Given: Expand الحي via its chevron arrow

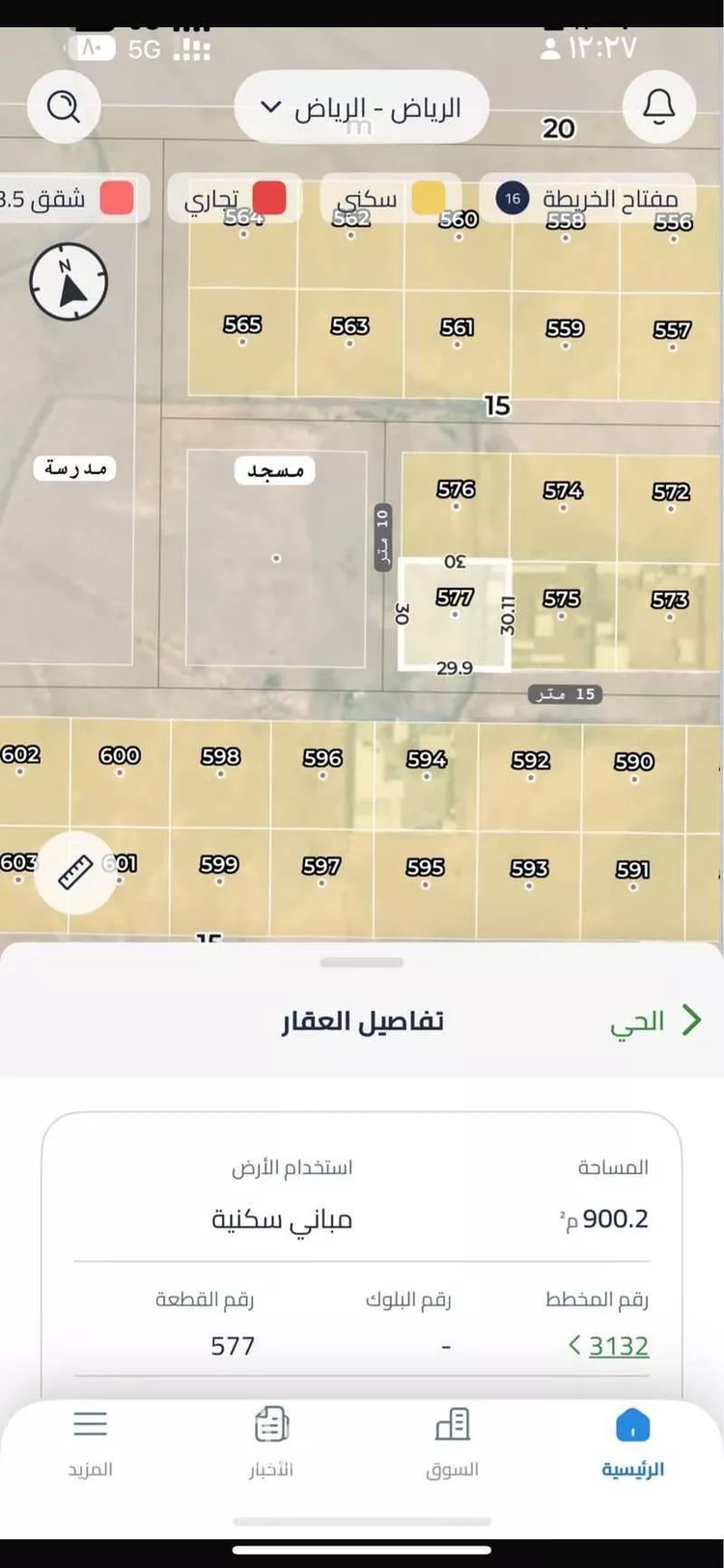Looking at the screenshot, I should click(692, 1021).
